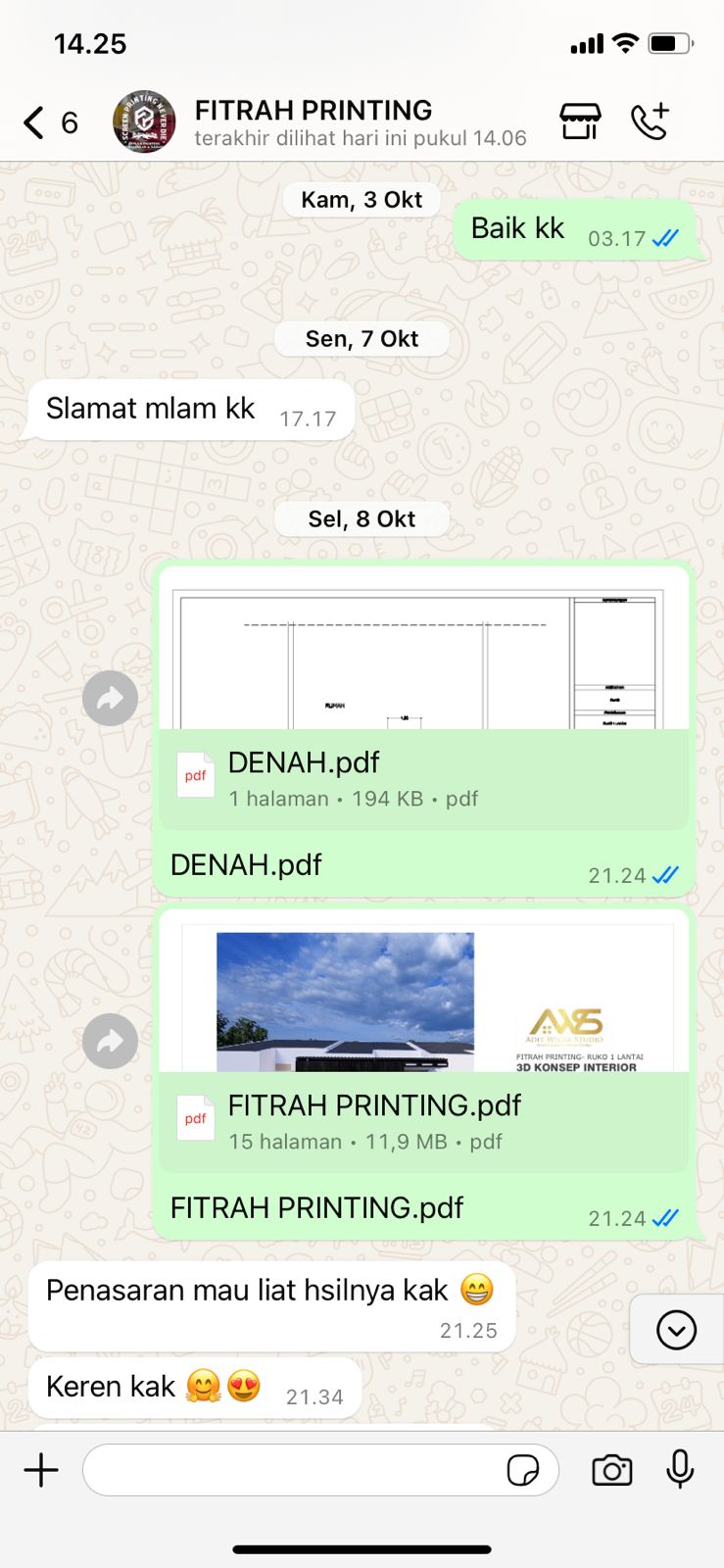Open the attachment plus menu
The width and height of the screenshot is (724, 1568).
[41, 1470]
